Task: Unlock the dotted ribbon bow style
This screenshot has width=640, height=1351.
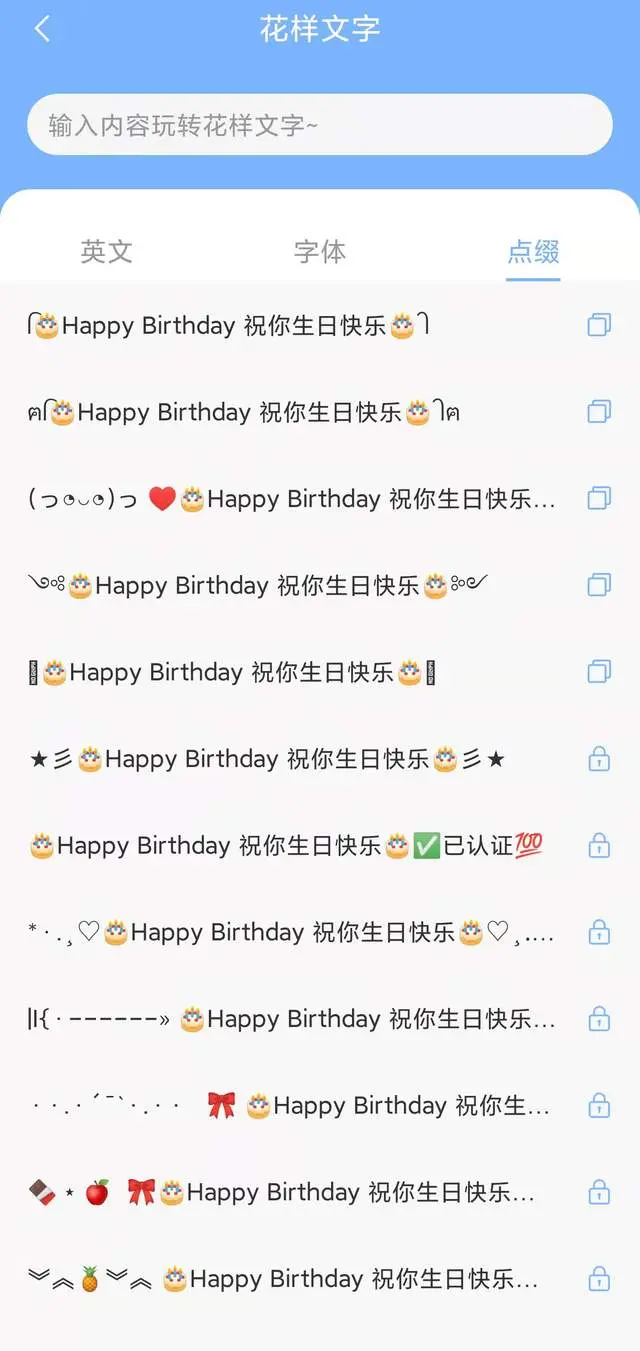Action: (598, 1106)
